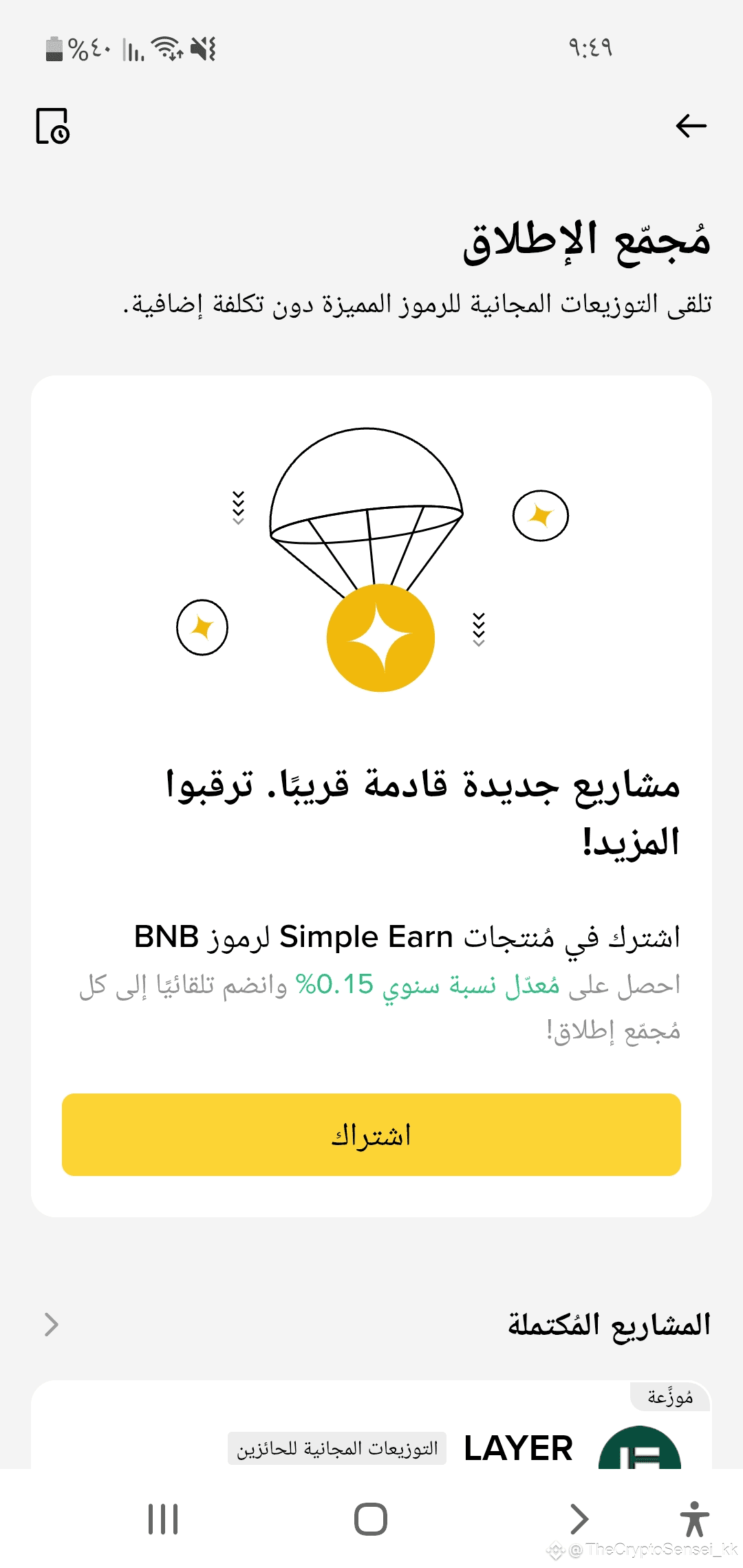Screen dimensions: 743x1568
Task: Go back using the top arrow
Action: 691,126
